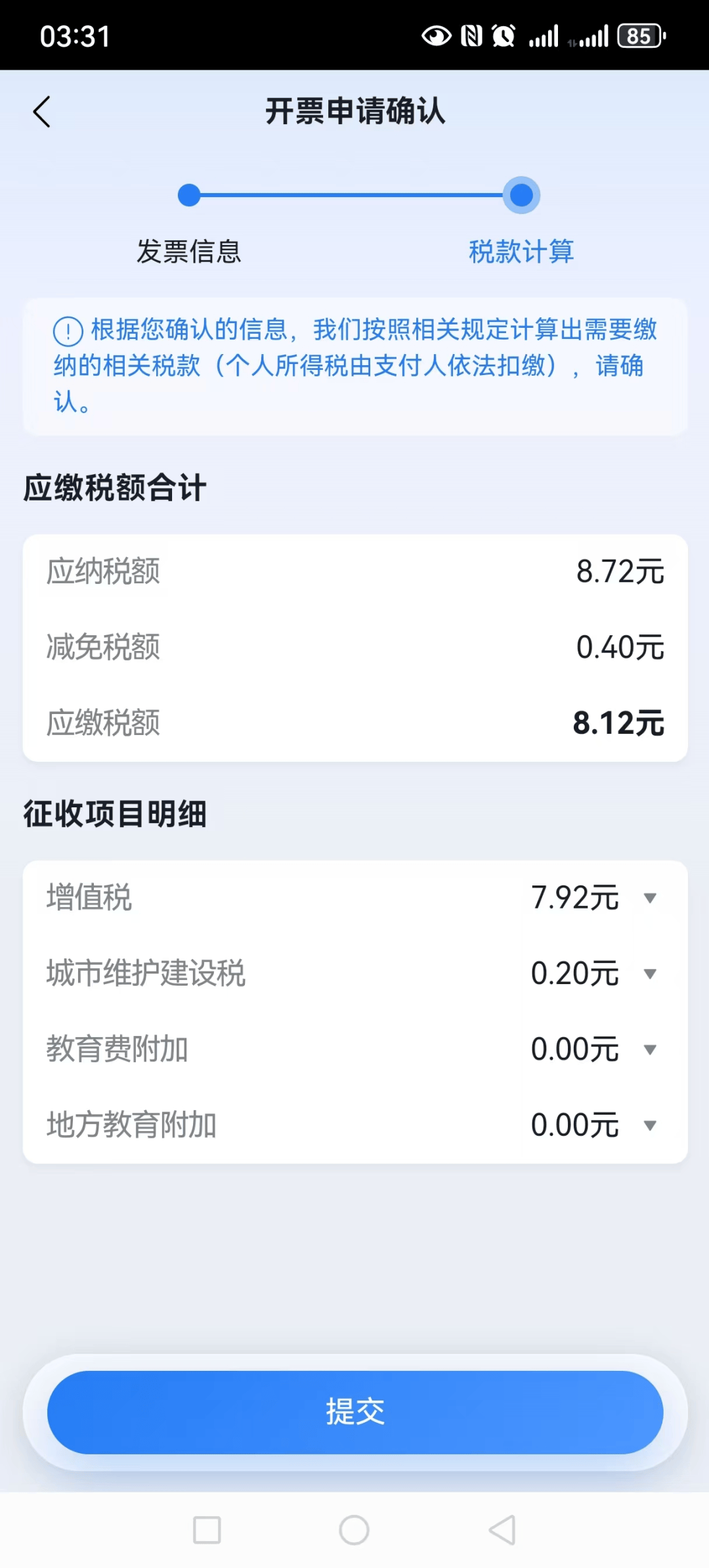Tap the 提交 button
Screen dimensions: 709x1568
pos(354,1412)
